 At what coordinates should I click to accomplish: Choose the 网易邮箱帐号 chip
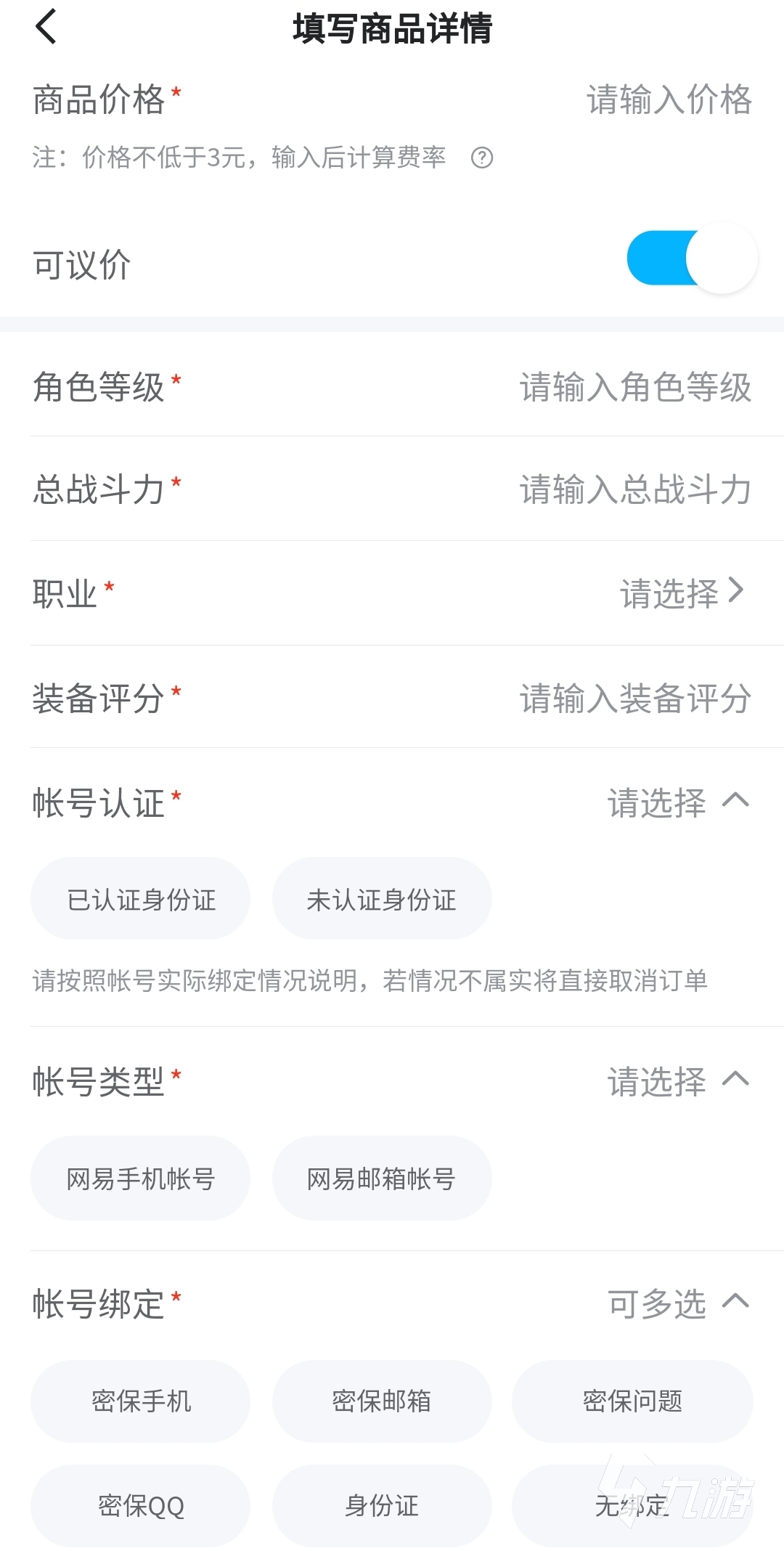[382, 1178]
